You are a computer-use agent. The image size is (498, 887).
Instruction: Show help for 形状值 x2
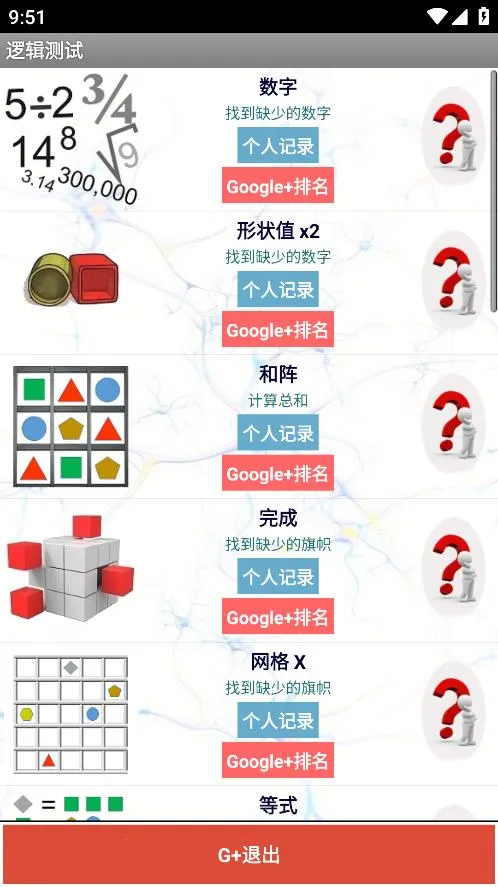tap(453, 279)
